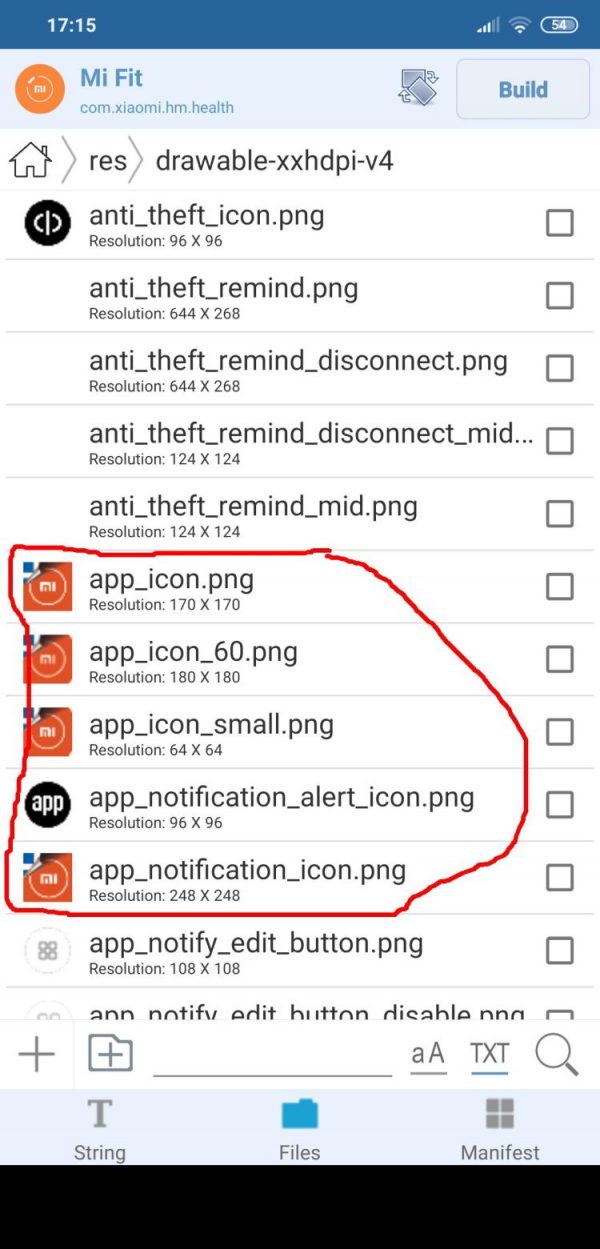Image resolution: width=600 pixels, height=1249 pixels.
Task: Open app_notification_icon.png file
Action: pos(247,878)
